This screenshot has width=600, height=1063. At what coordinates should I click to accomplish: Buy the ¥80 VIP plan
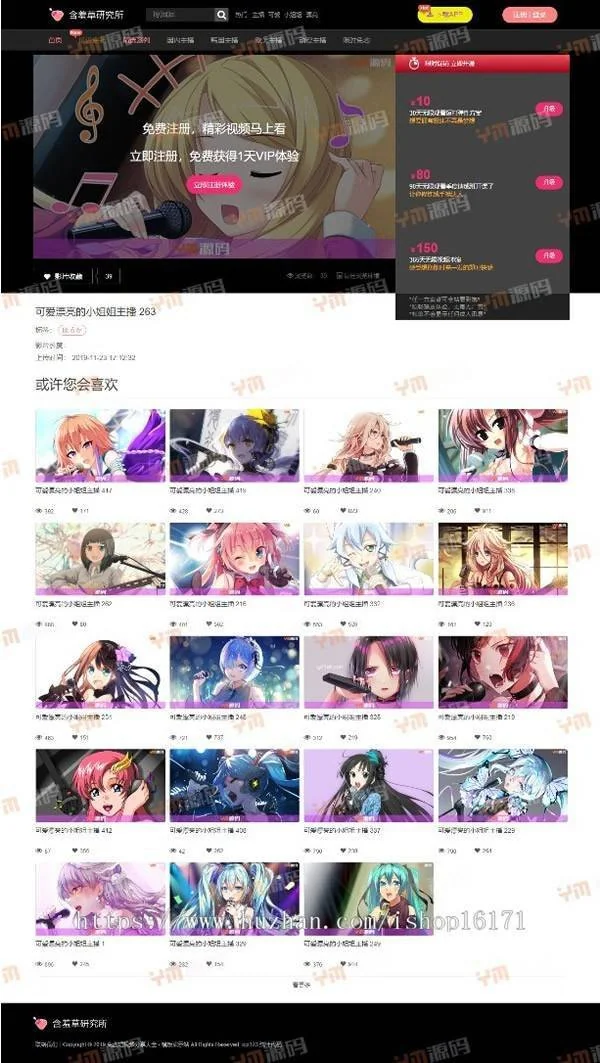[x=549, y=182]
